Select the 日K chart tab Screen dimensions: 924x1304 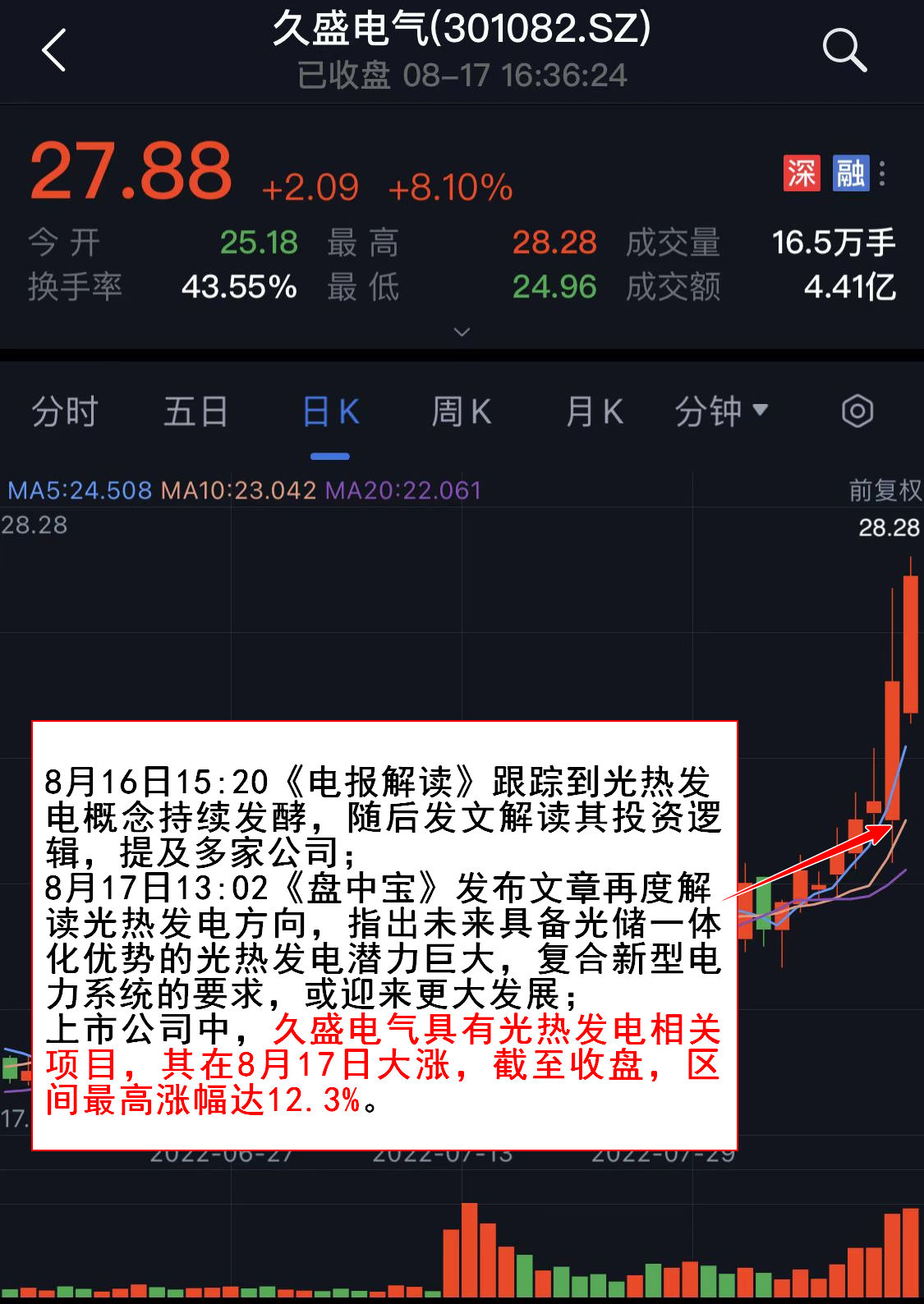(330, 411)
